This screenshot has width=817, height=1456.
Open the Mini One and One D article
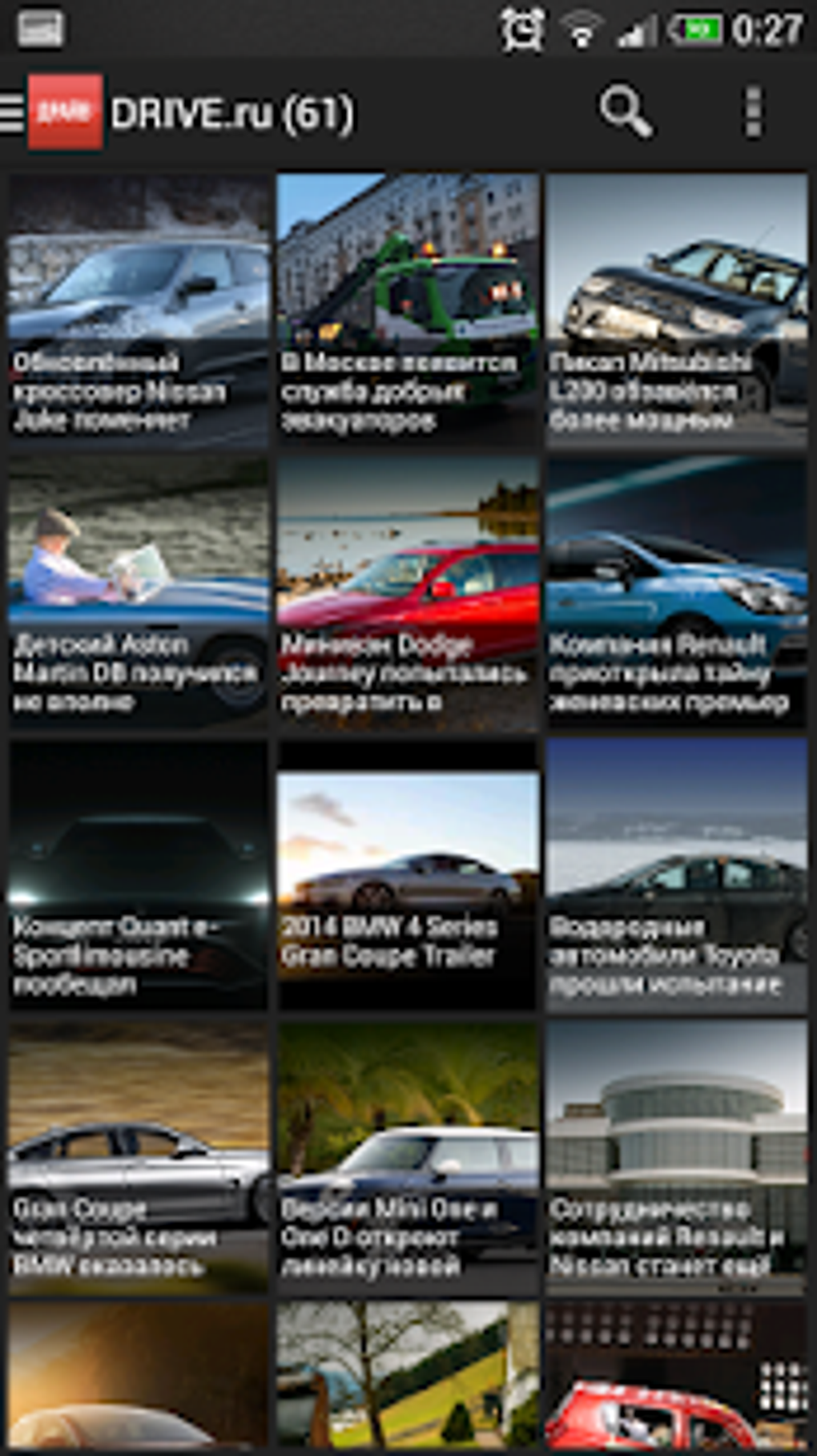(x=408, y=1157)
